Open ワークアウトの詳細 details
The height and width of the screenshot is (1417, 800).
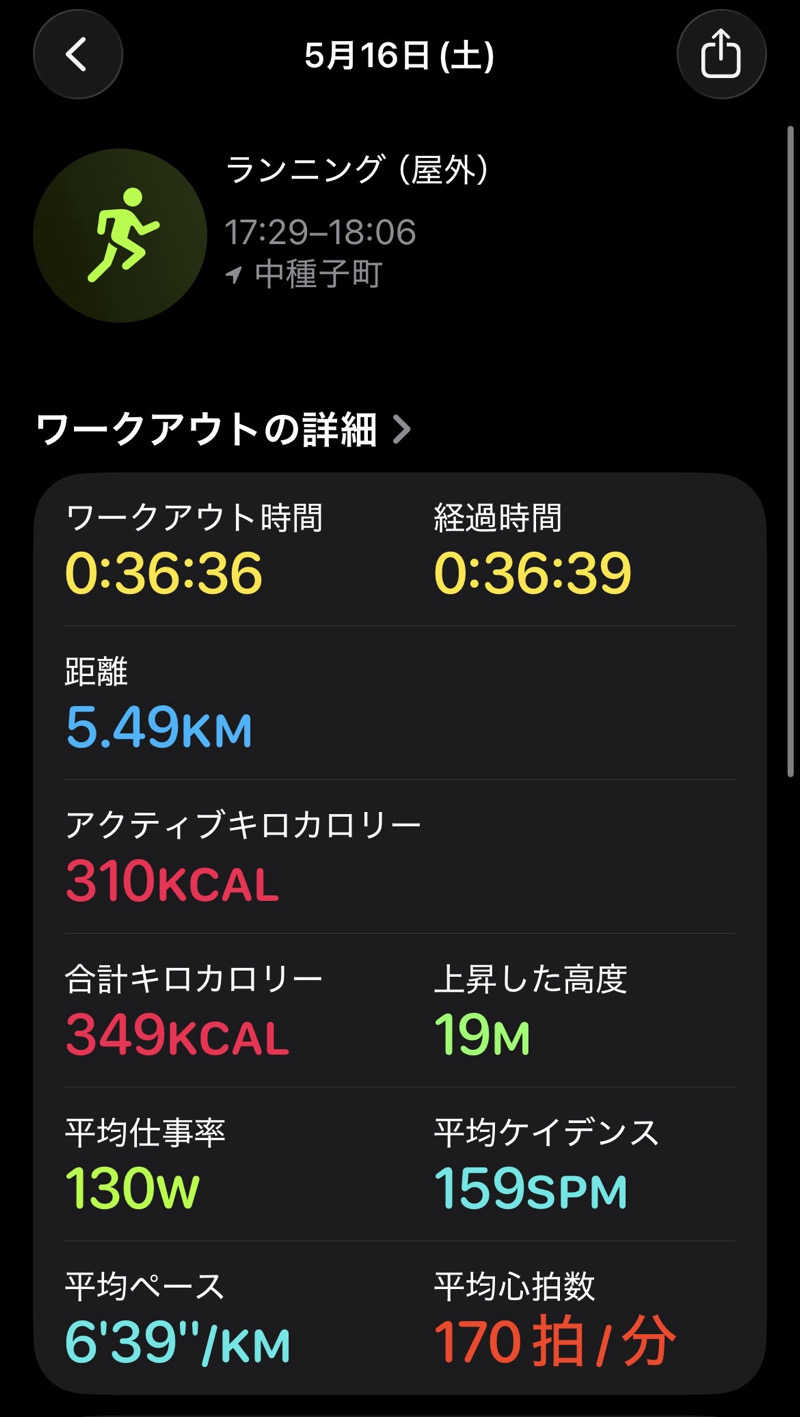click(223, 430)
